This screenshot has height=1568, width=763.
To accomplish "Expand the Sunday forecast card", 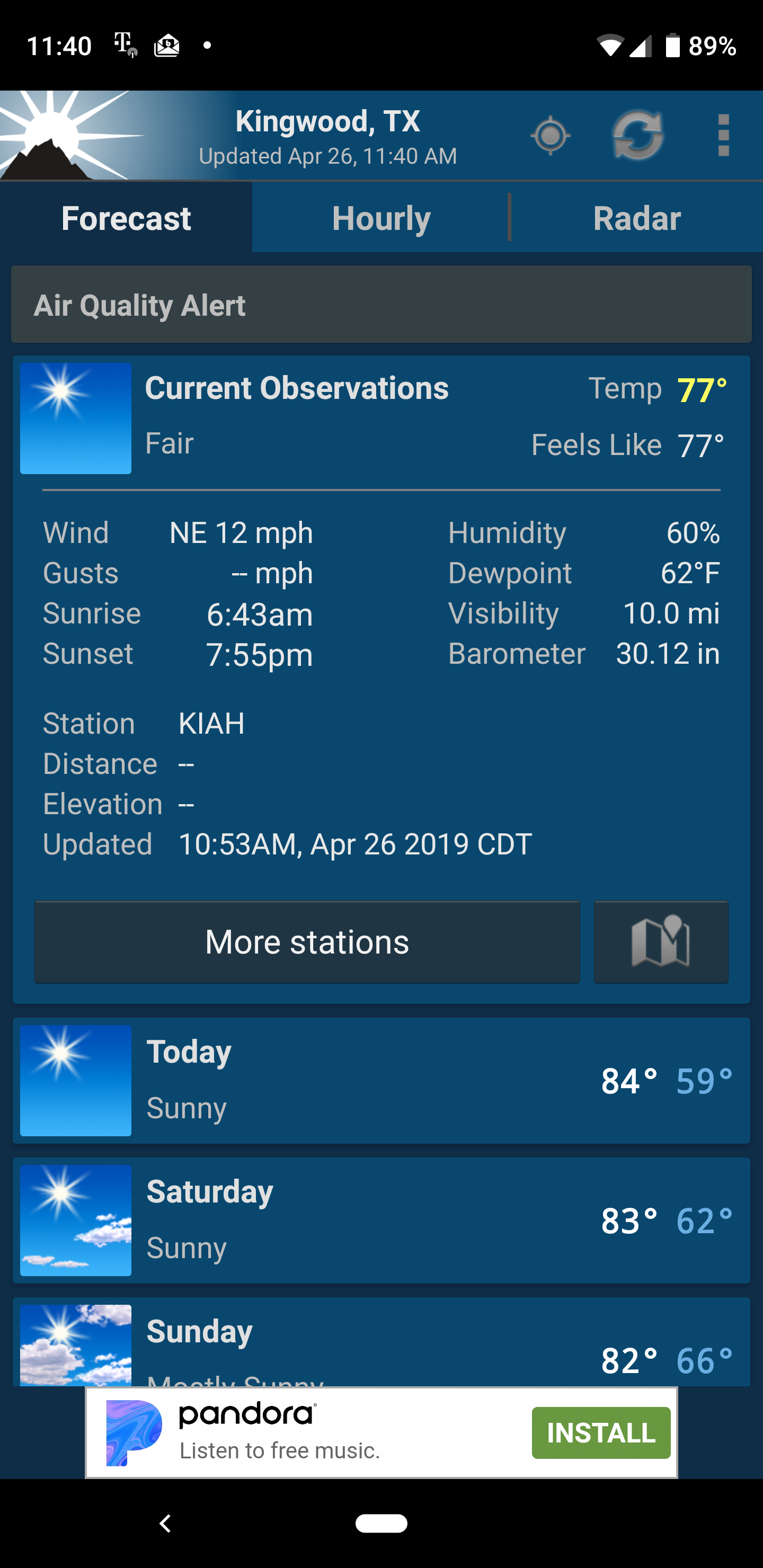I will pos(381,1345).
